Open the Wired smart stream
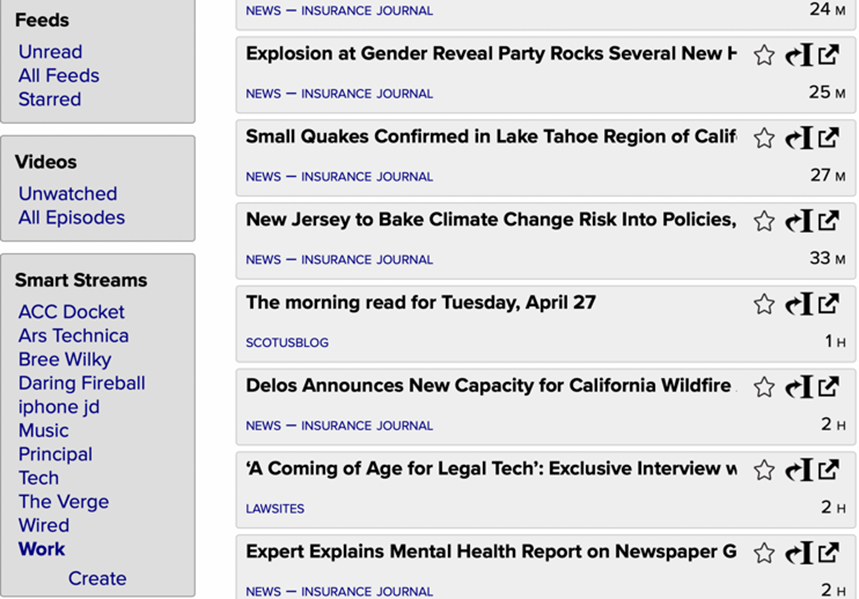The image size is (859, 599). click(43, 525)
